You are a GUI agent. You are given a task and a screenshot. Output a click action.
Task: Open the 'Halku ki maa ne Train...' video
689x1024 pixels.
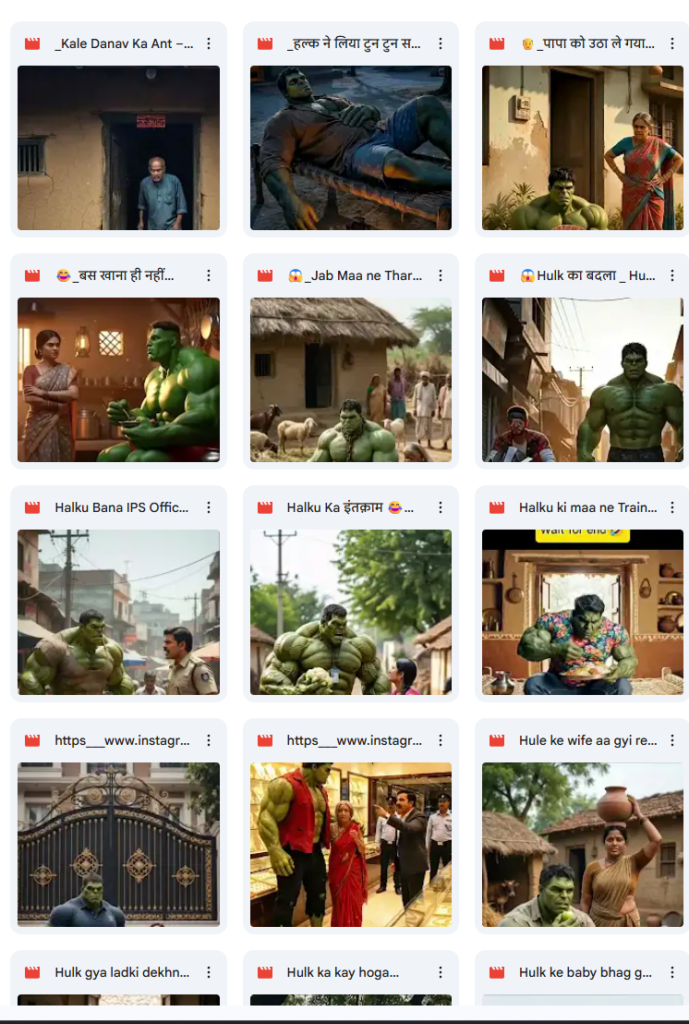point(582,611)
